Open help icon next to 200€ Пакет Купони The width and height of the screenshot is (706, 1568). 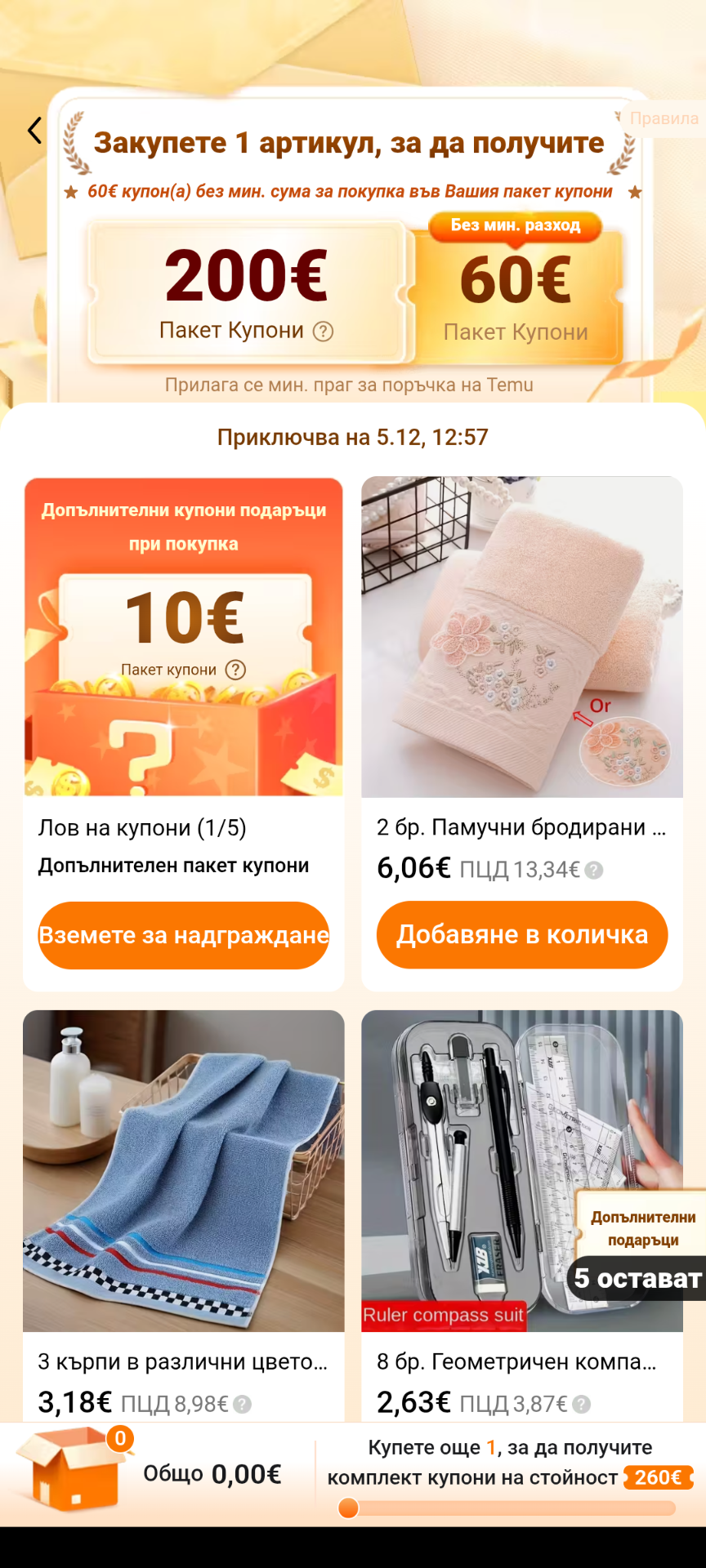tap(324, 331)
